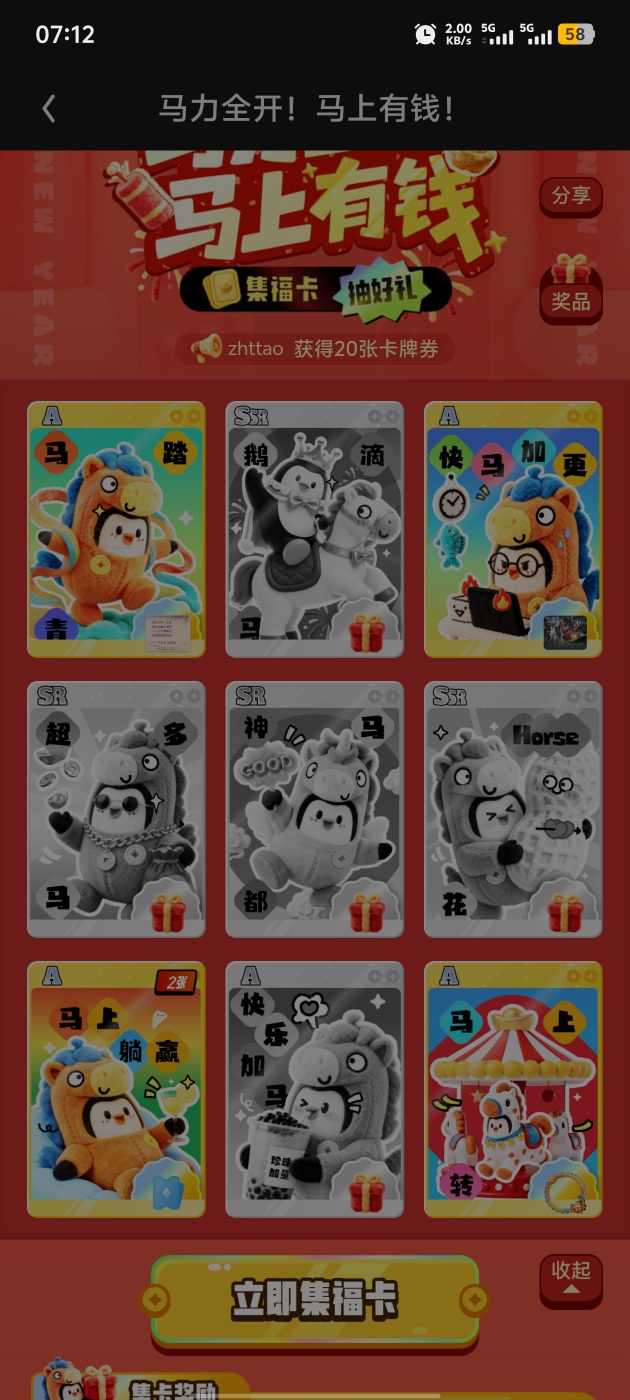The image size is (630, 1400).
Task: Go back using the top-left arrow
Action: coord(48,108)
